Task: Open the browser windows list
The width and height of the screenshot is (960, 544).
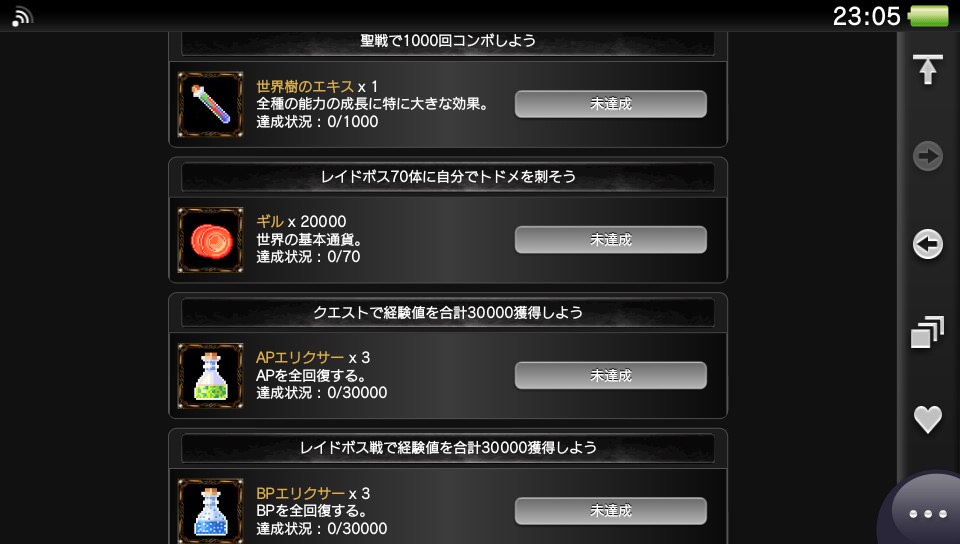Action: (927, 332)
